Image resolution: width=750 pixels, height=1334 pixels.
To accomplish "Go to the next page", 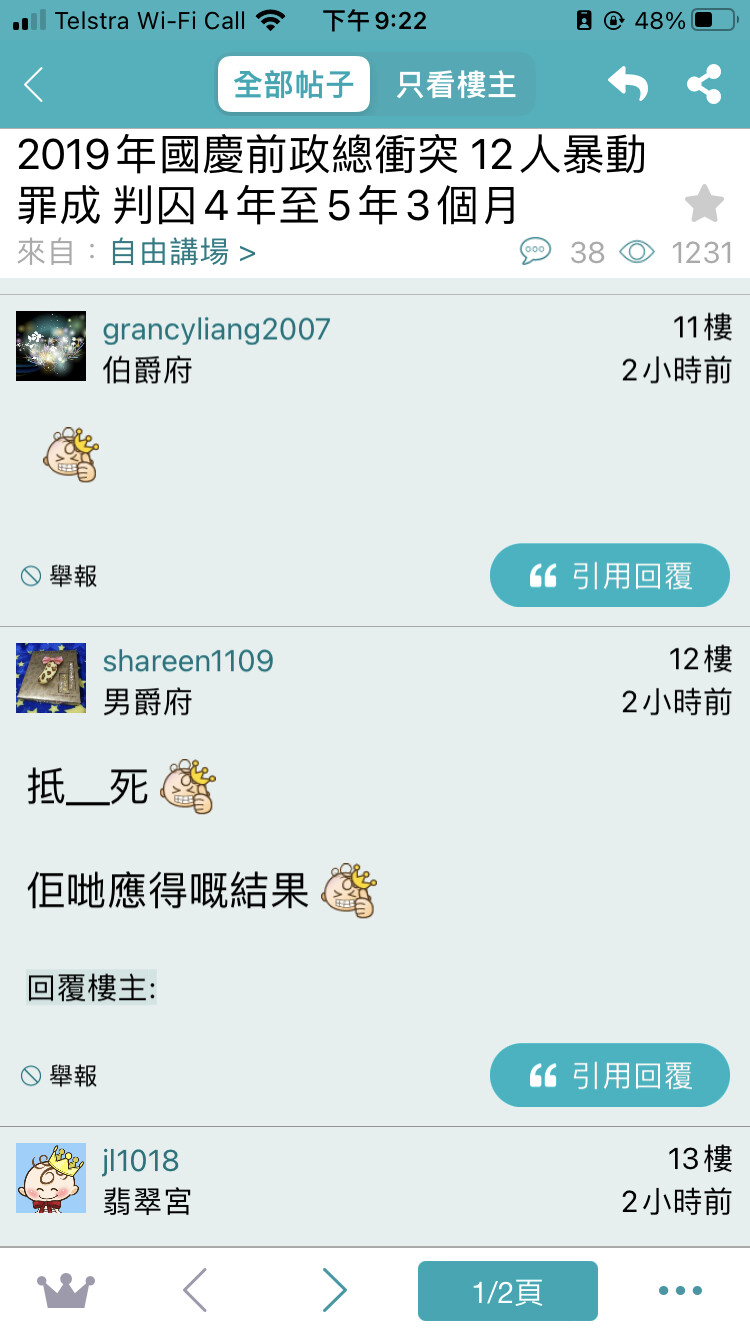I will (x=335, y=1291).
